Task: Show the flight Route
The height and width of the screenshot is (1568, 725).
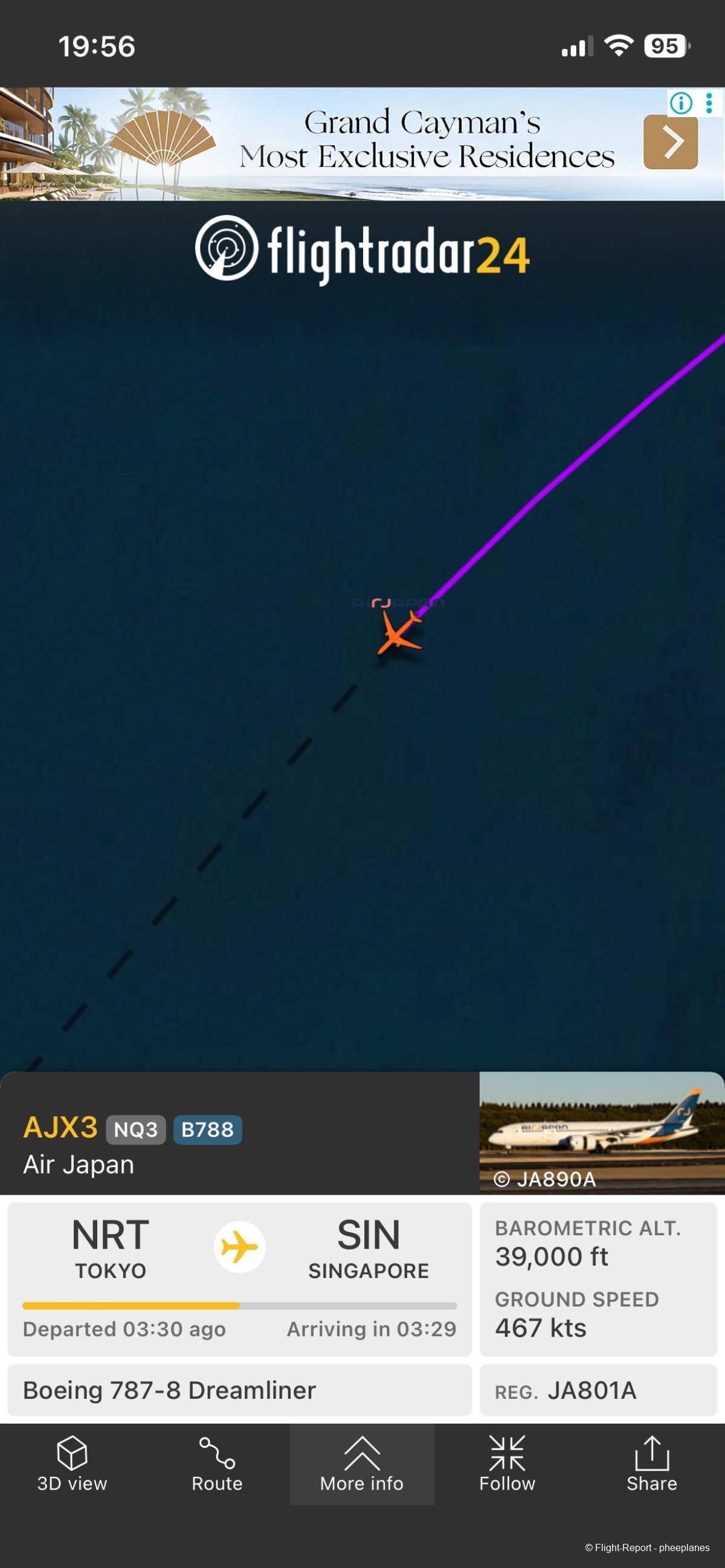Action: [217, 1465]
